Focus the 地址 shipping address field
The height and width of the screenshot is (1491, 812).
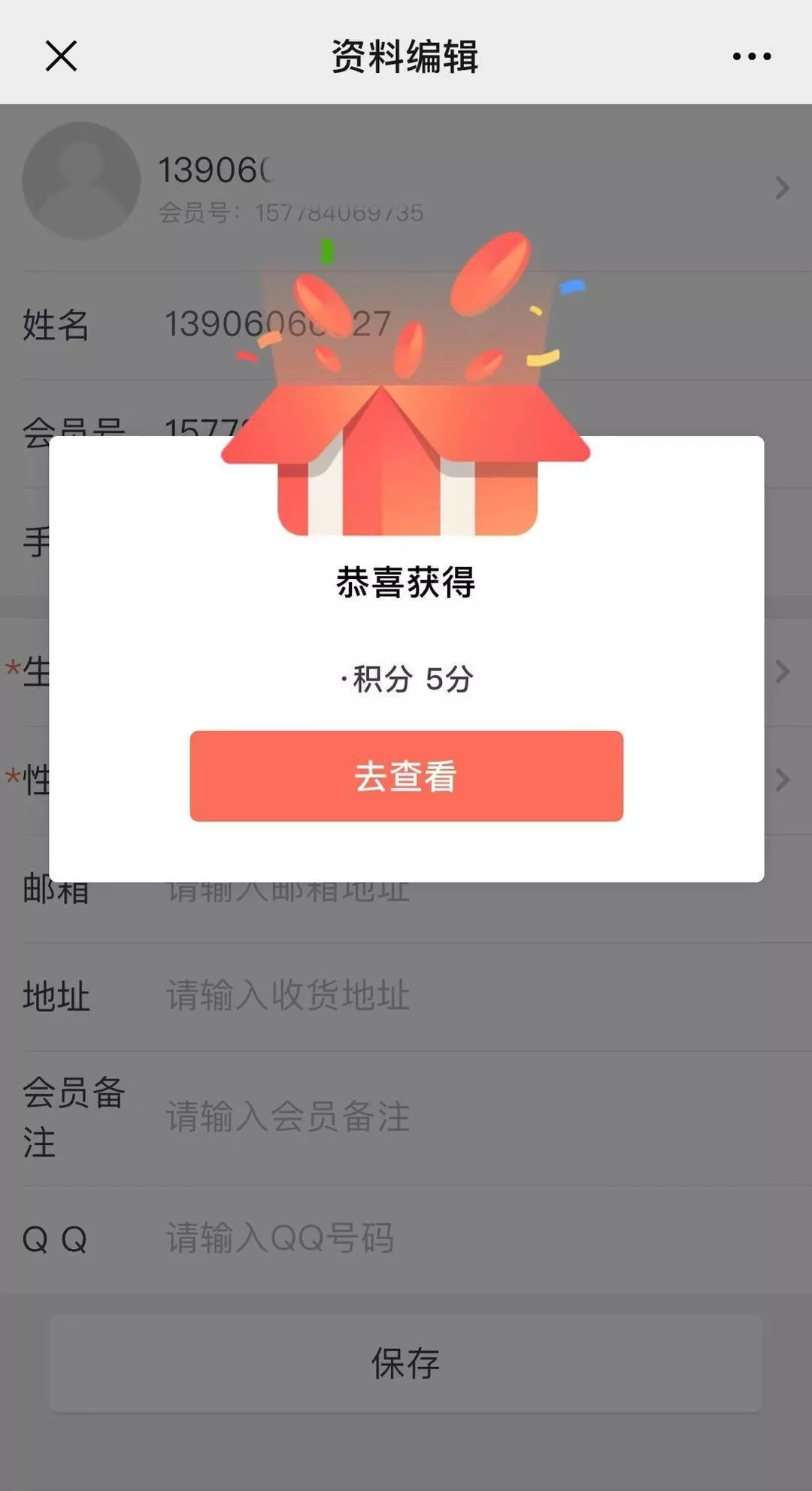[x=451, y=996]
